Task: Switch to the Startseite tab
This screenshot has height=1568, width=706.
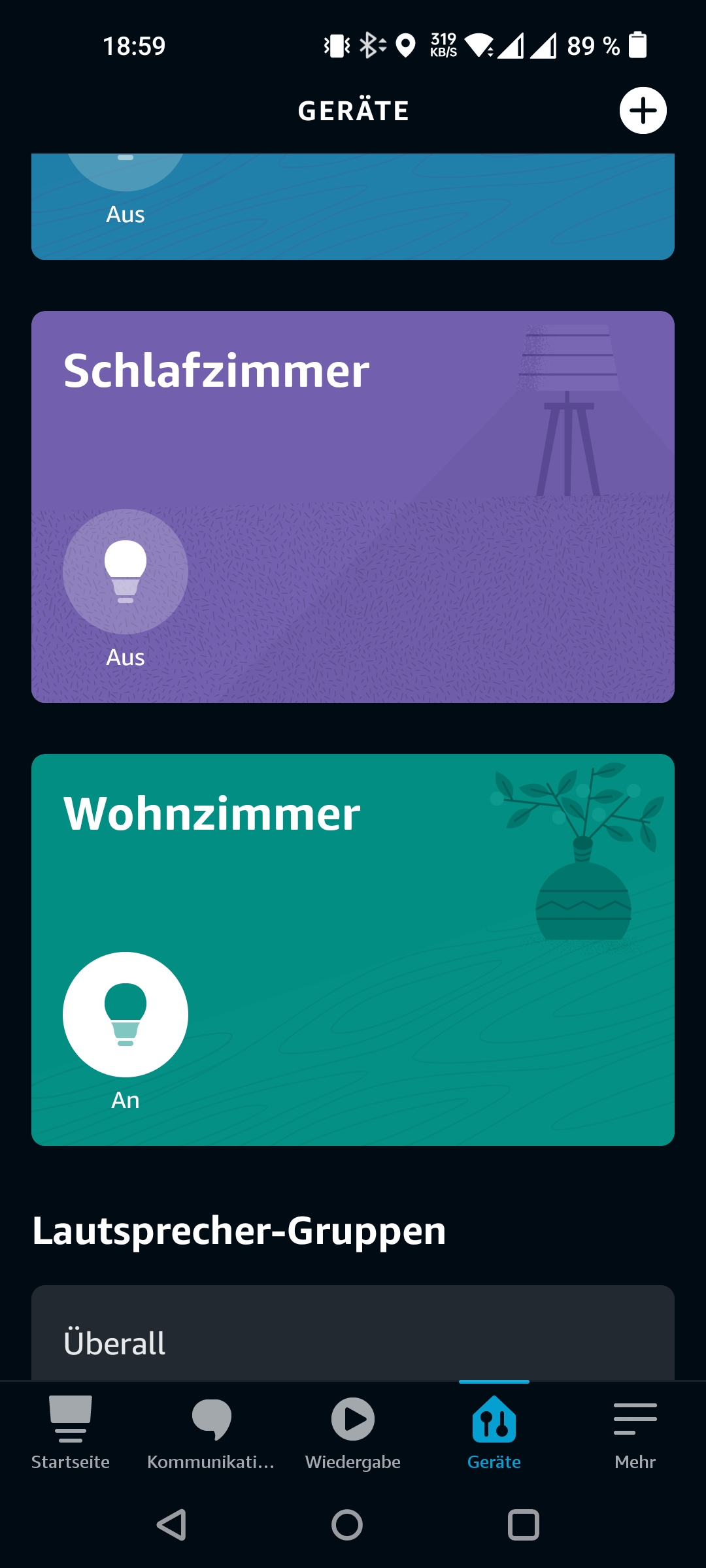Action: click(71, 1432)
